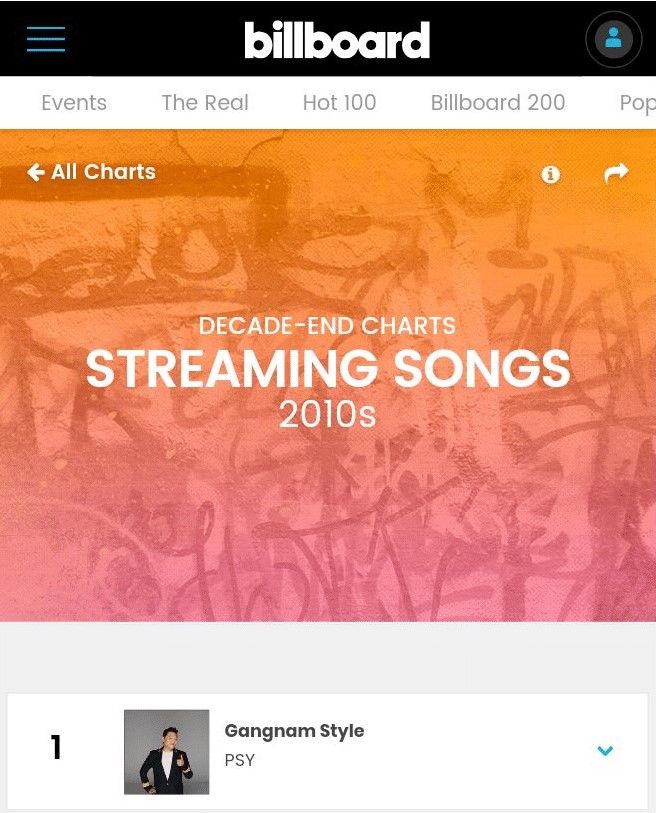Screen dimensions: 656x813
Task: Open the Gangnam Style cover thumbnail
Action: [x=167, y=752]
